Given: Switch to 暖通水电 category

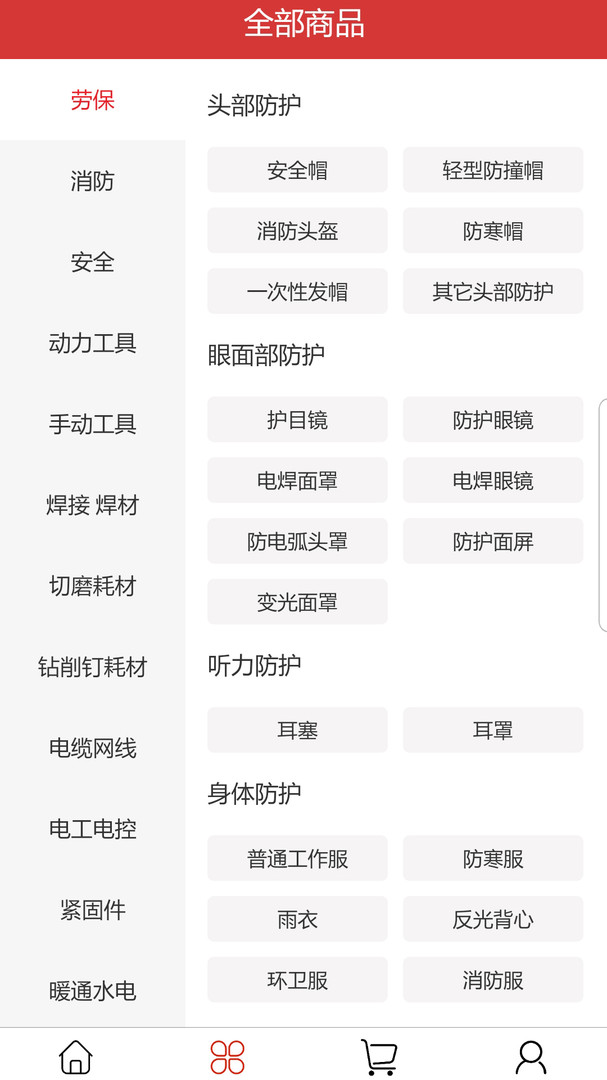Looking at the screenshot, I should click(x=92, y=990).
